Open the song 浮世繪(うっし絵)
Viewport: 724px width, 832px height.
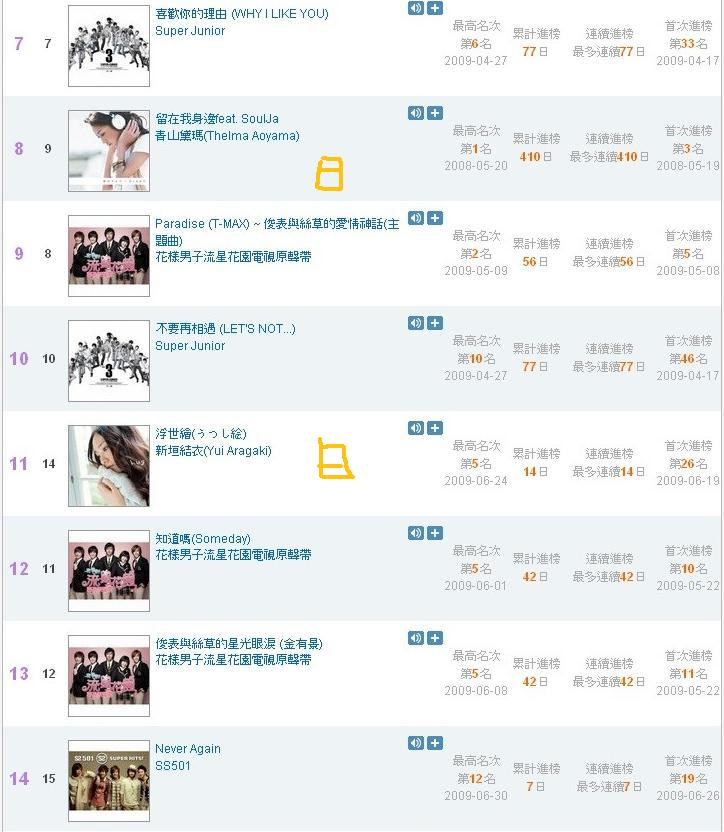coord(200,434)
